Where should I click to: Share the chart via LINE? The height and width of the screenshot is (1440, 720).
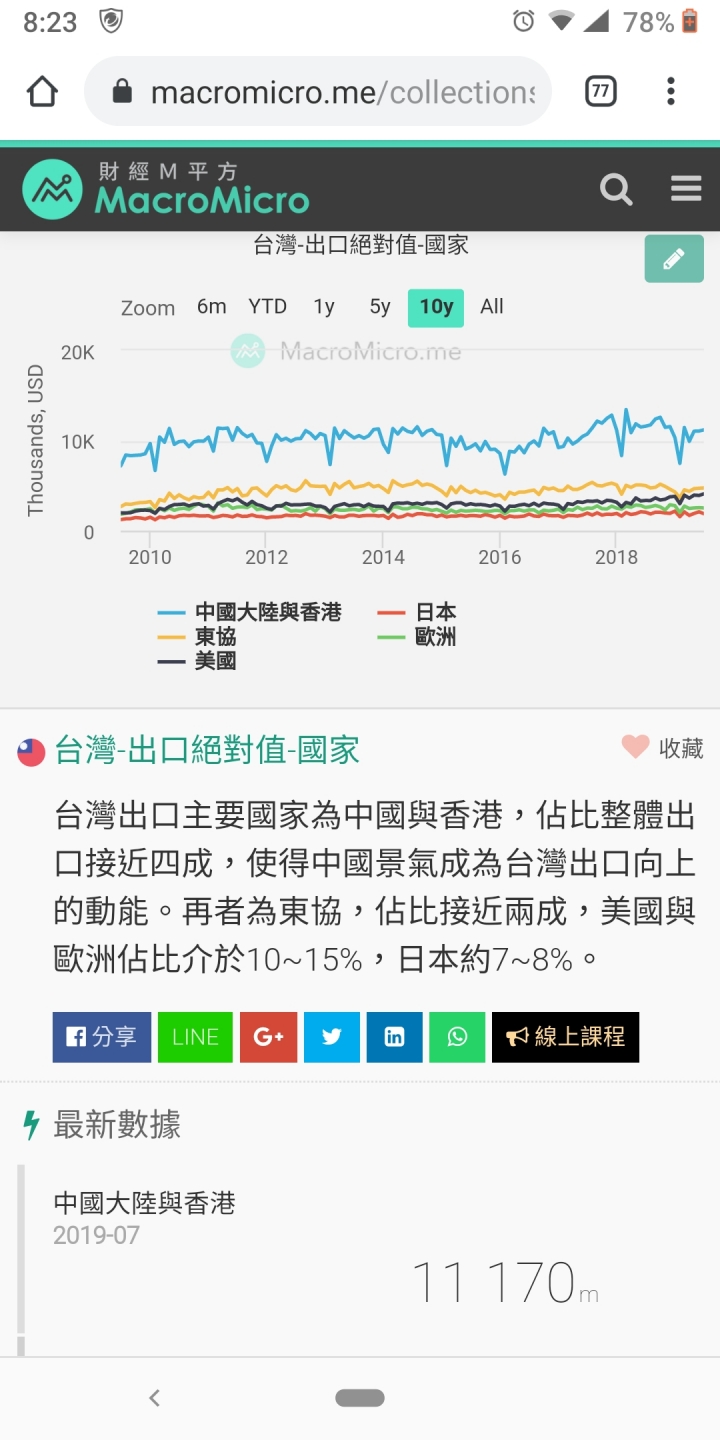click(x=195, y=1037)
